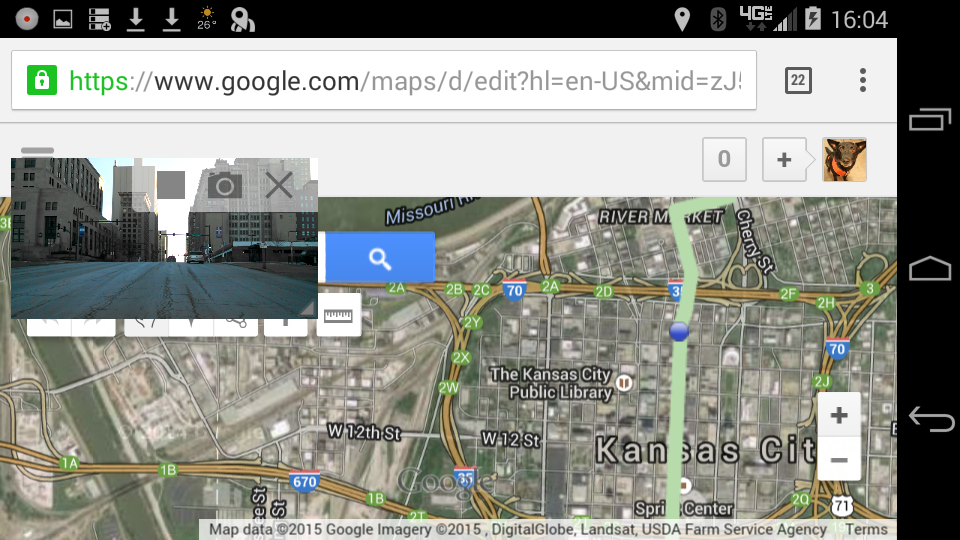Open the profile avatar picture
960x540 pixels.
point(844,159)
